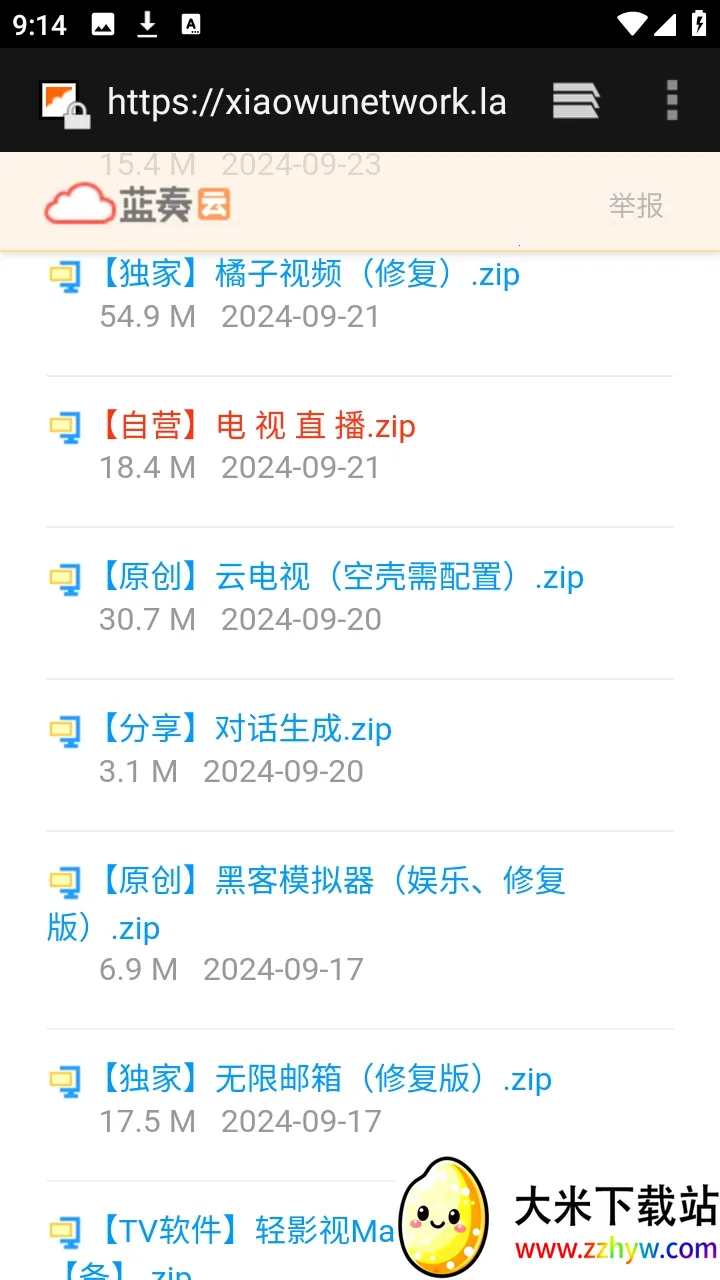720x1280 pixels.
Task: Open 【原创】云电视（空壳需配置）.zip
Action: click(x=344, y=578)
